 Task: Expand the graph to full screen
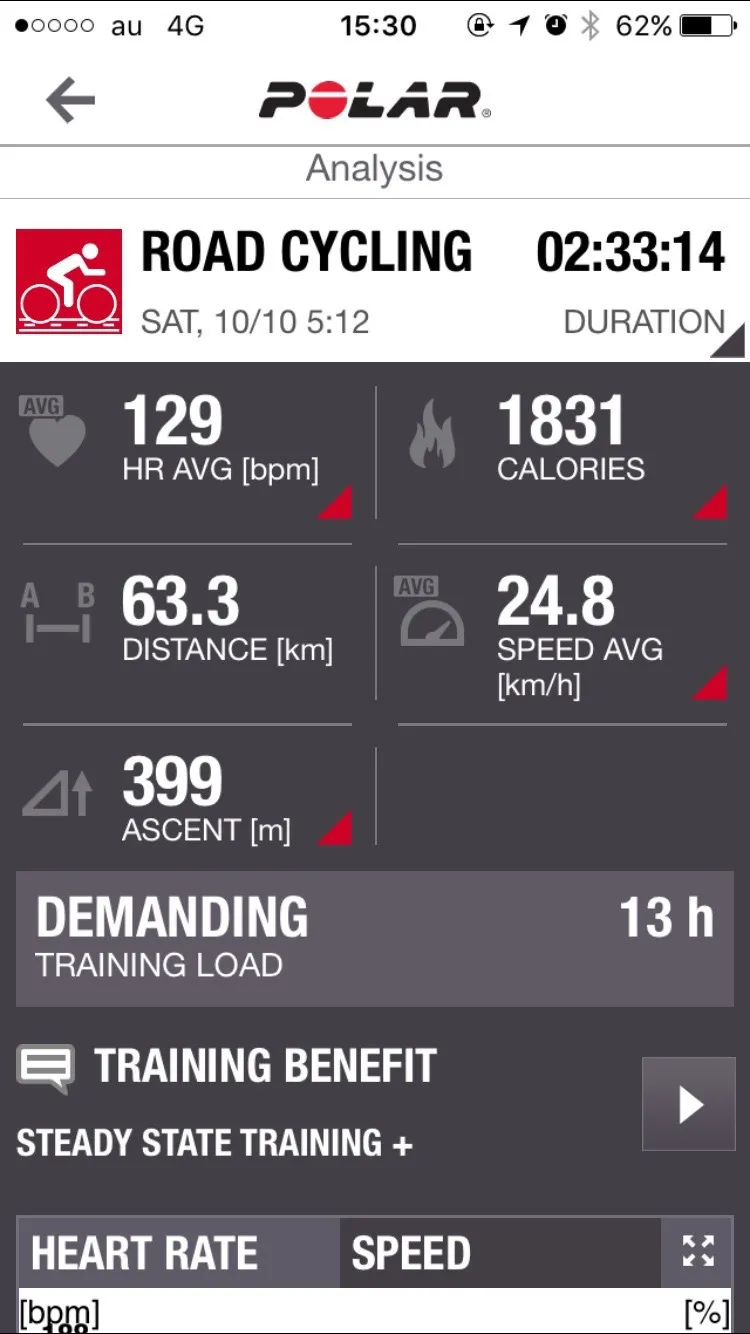click(698, 1251)
